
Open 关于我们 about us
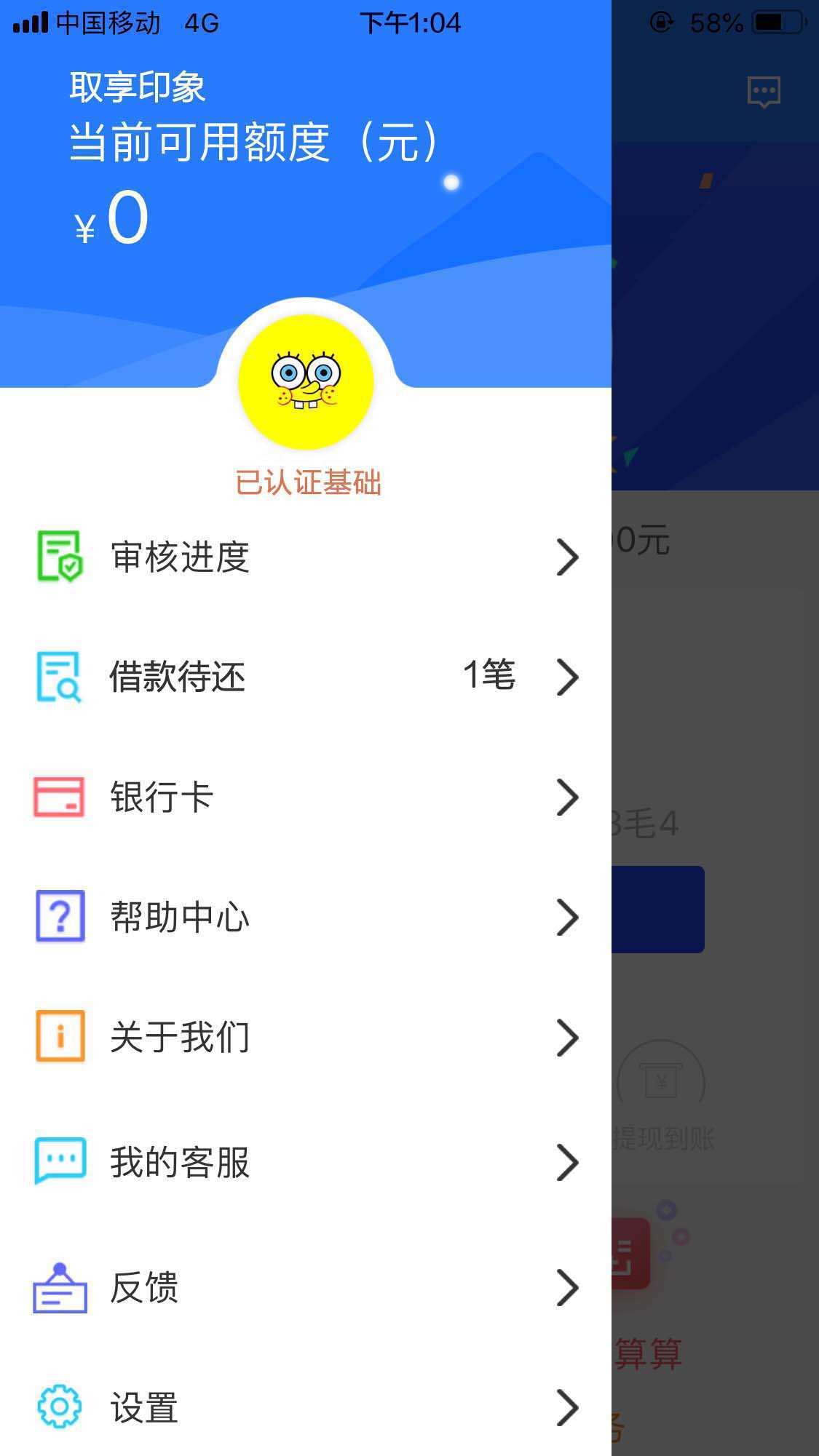[306, 1037]
